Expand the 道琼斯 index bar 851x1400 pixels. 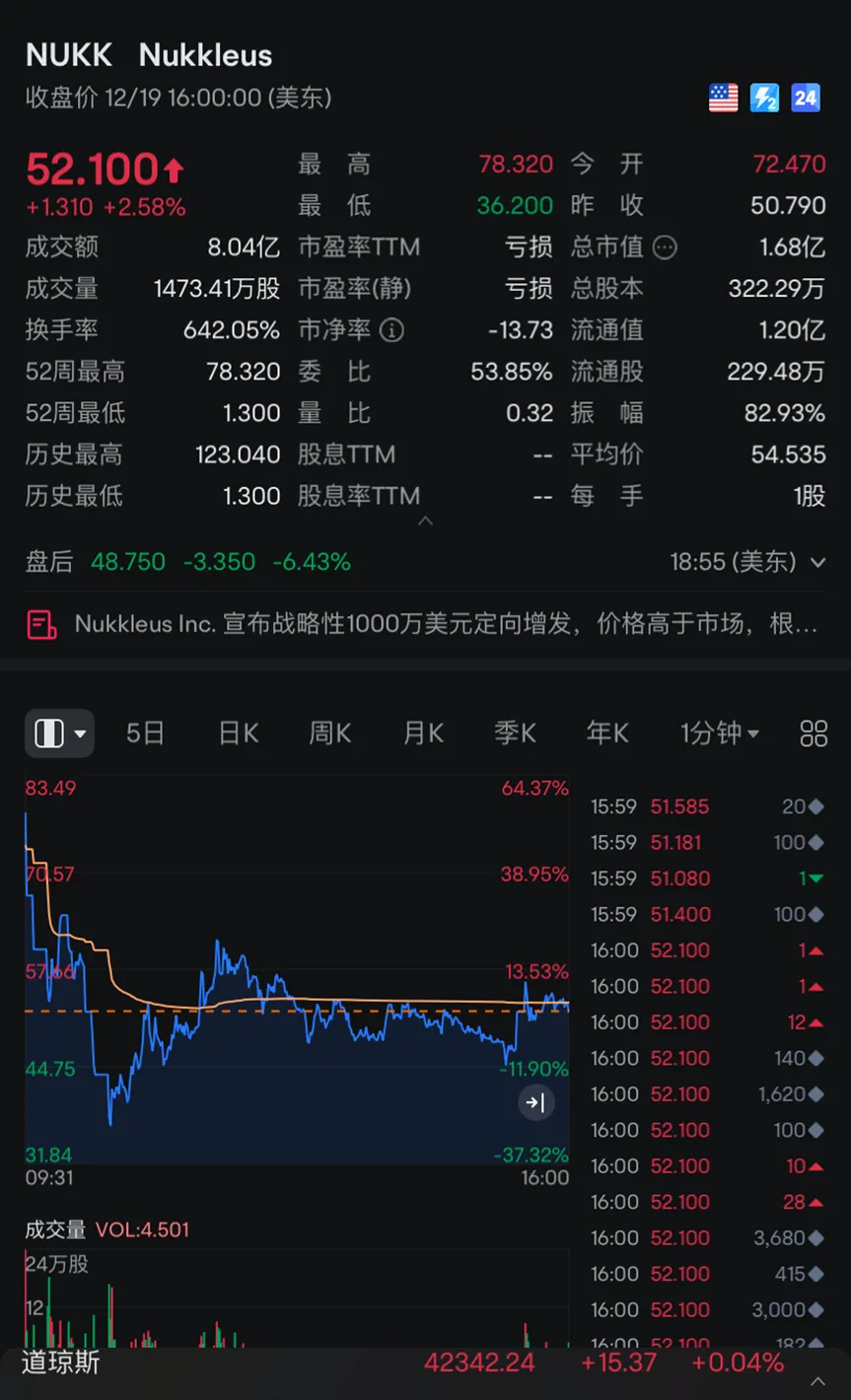(817, 1380)
